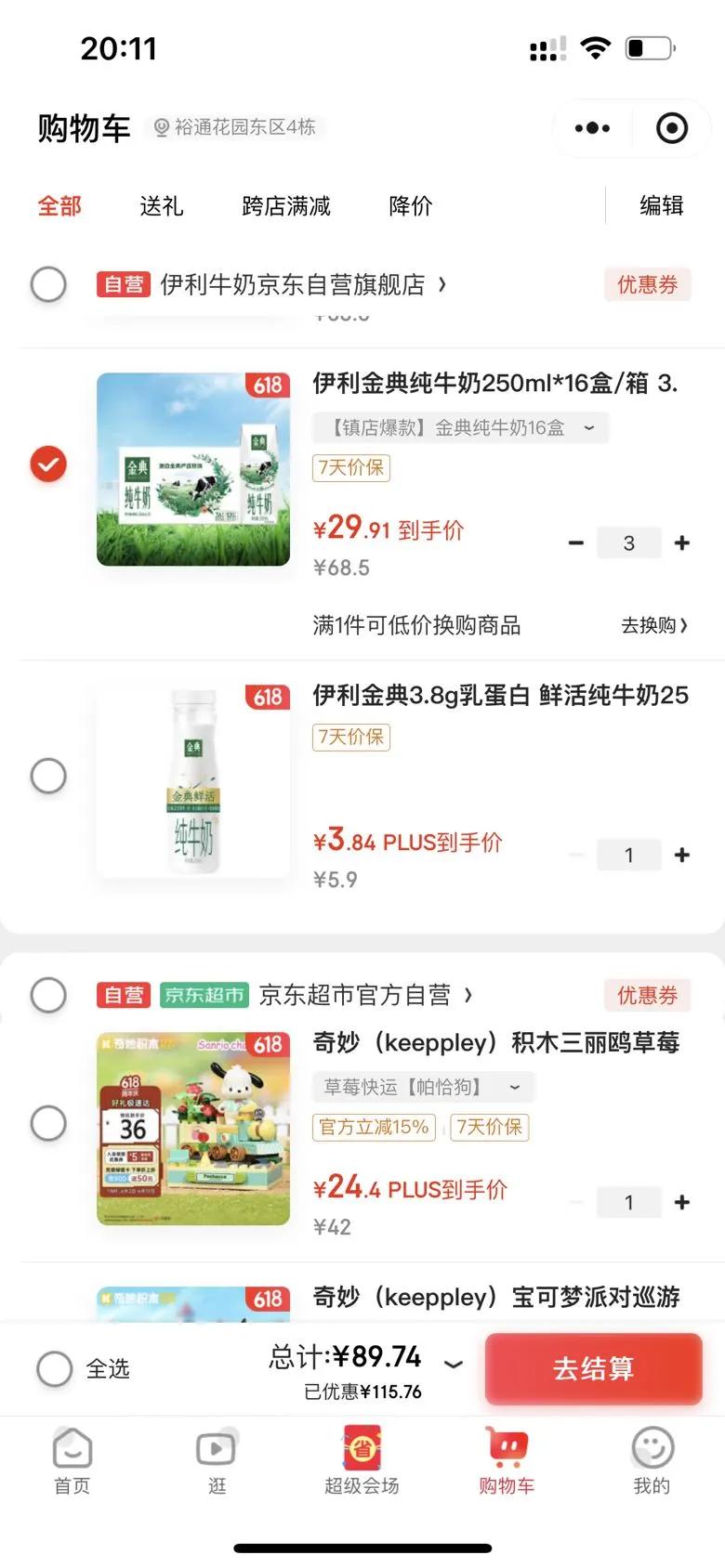The height and width of the screenshot is (1568, 725).
Task: Increase quantity of 伊利金典纯牛奶250ml*16盒
Action: [x=682, y=543]
